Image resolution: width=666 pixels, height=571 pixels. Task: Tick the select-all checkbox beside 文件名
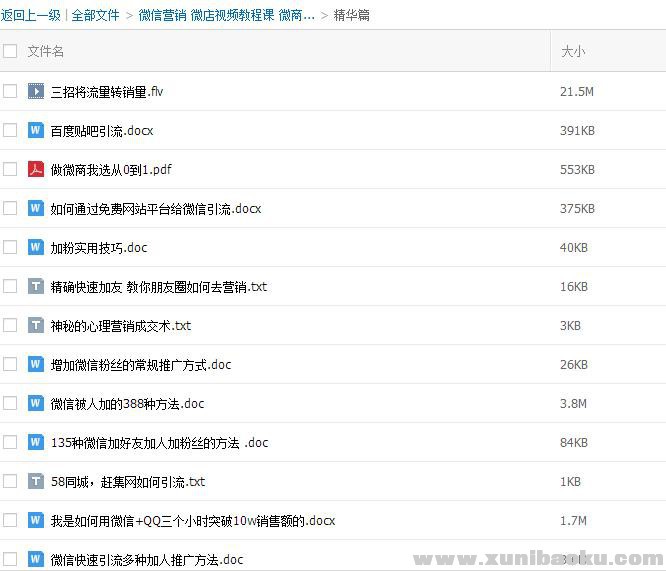[x=10, y=51]
